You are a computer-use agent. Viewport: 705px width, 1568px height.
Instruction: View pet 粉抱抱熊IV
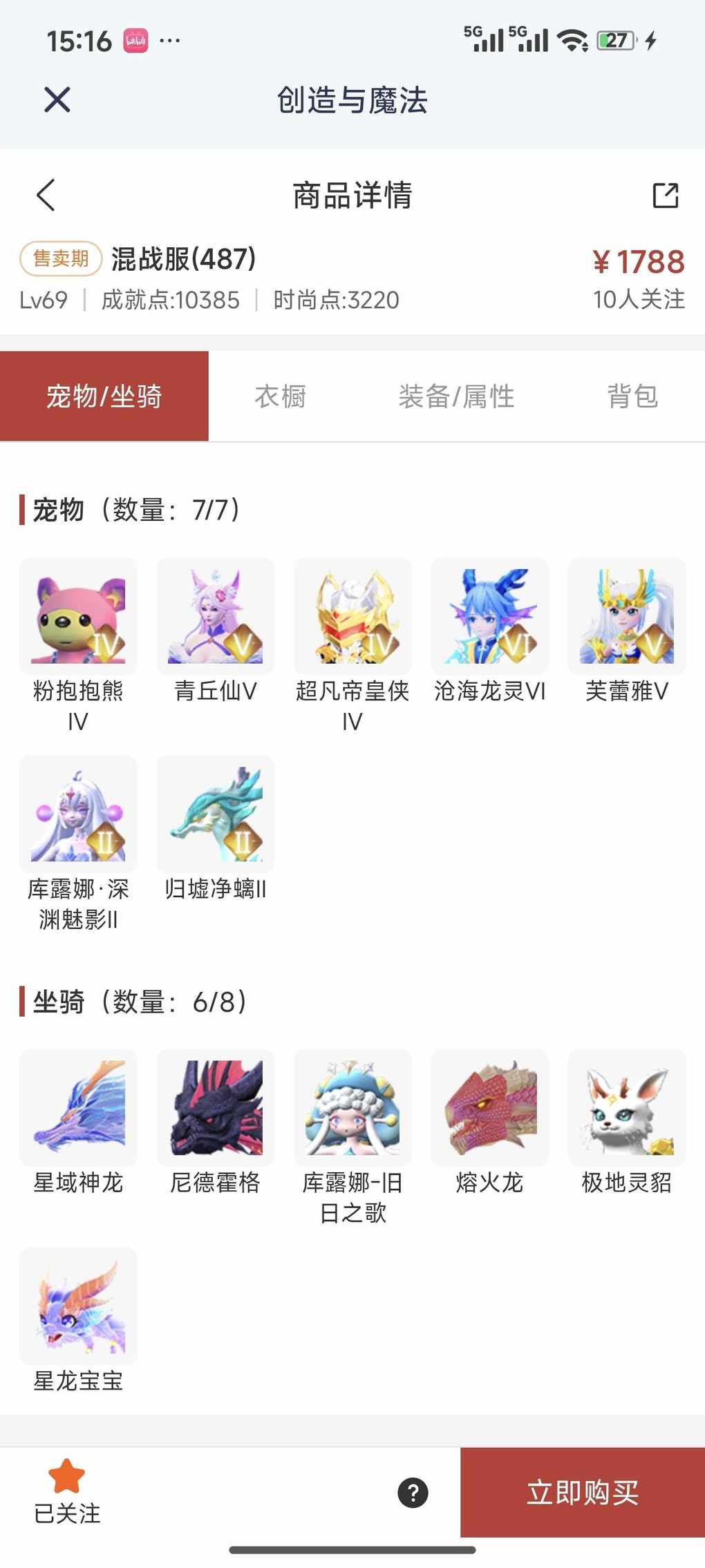(x=78, y=616)
